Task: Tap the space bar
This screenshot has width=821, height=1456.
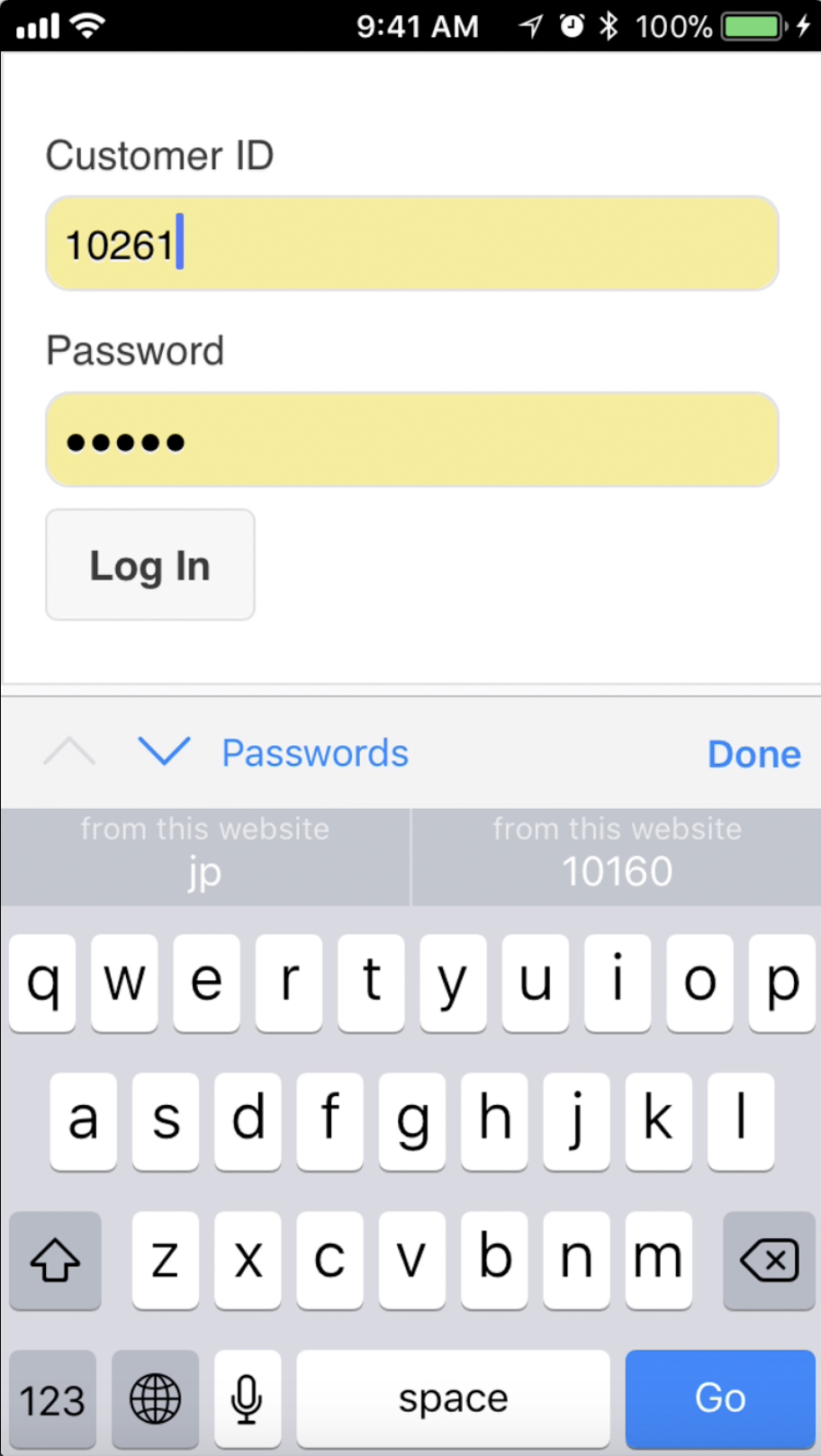Action: (x=453, y=1398)
